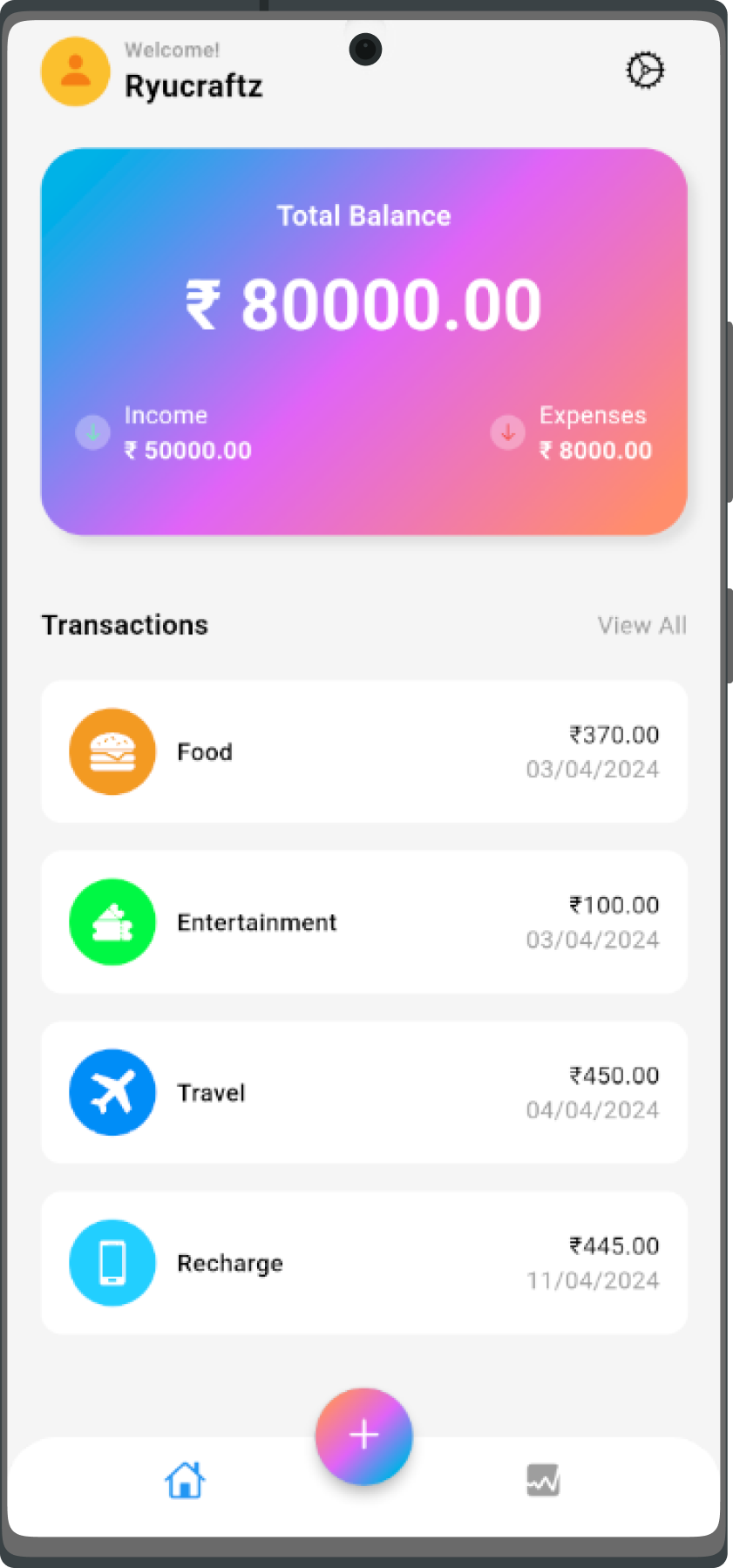Viewport: 733px width, 1568px height.
Task: Switch to the statistics chart tab
Action: click(543, 1480)
